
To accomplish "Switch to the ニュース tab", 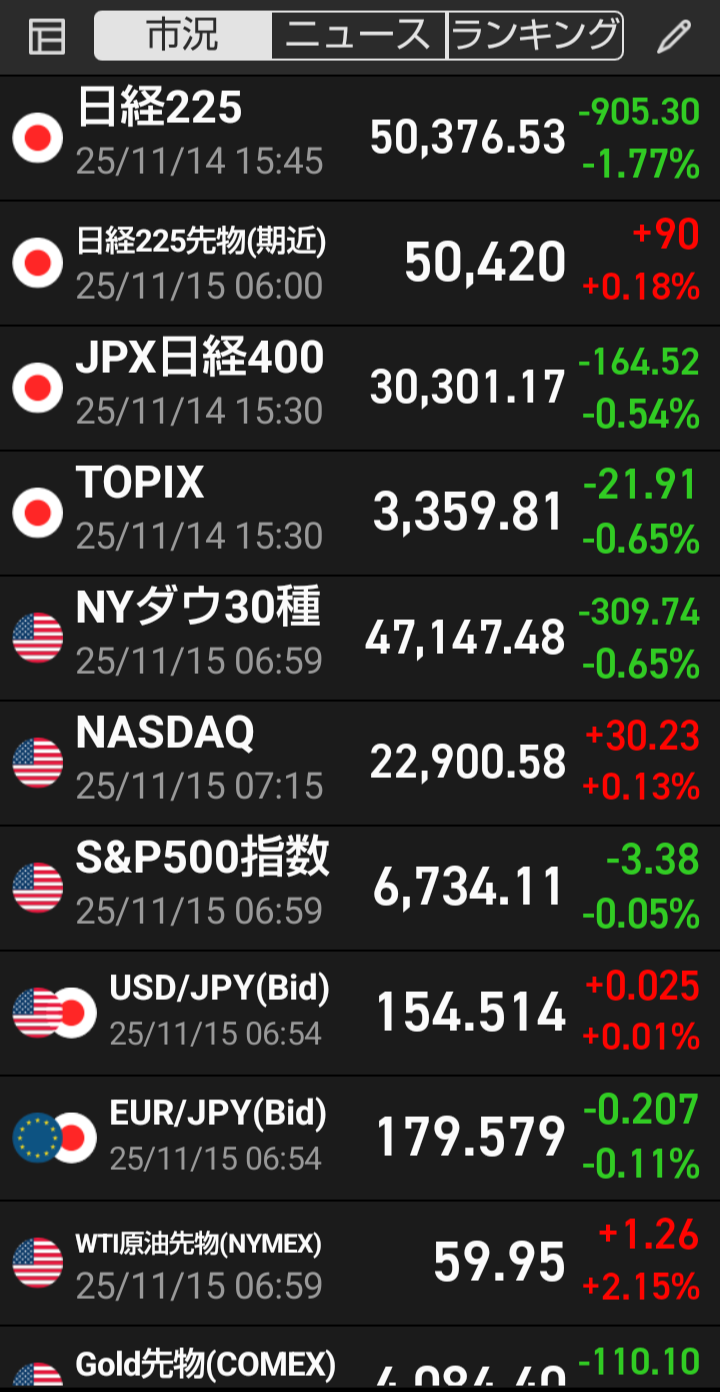I will [x=359, y=37].
